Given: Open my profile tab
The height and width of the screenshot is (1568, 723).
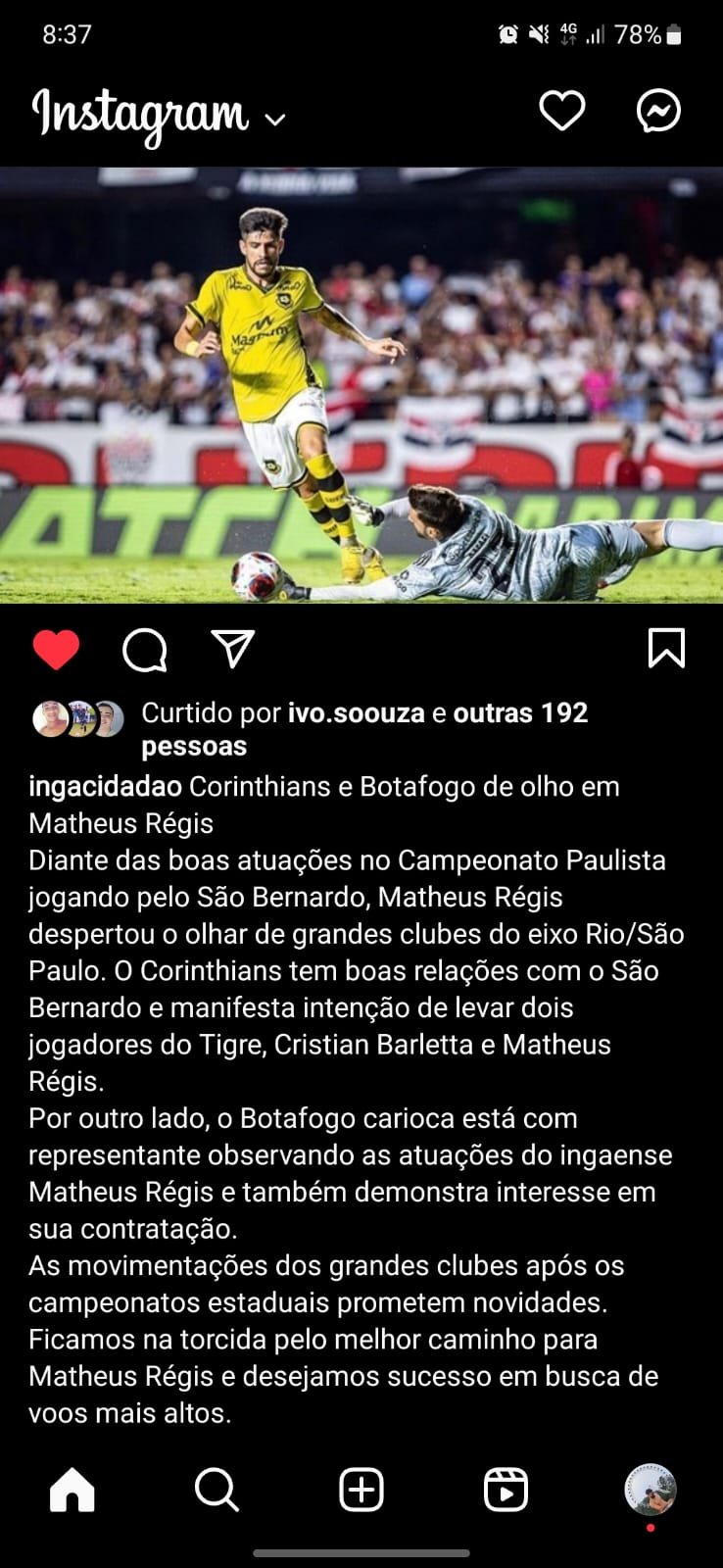Looking at the screenshot, I should click(x=651, y=1491).
